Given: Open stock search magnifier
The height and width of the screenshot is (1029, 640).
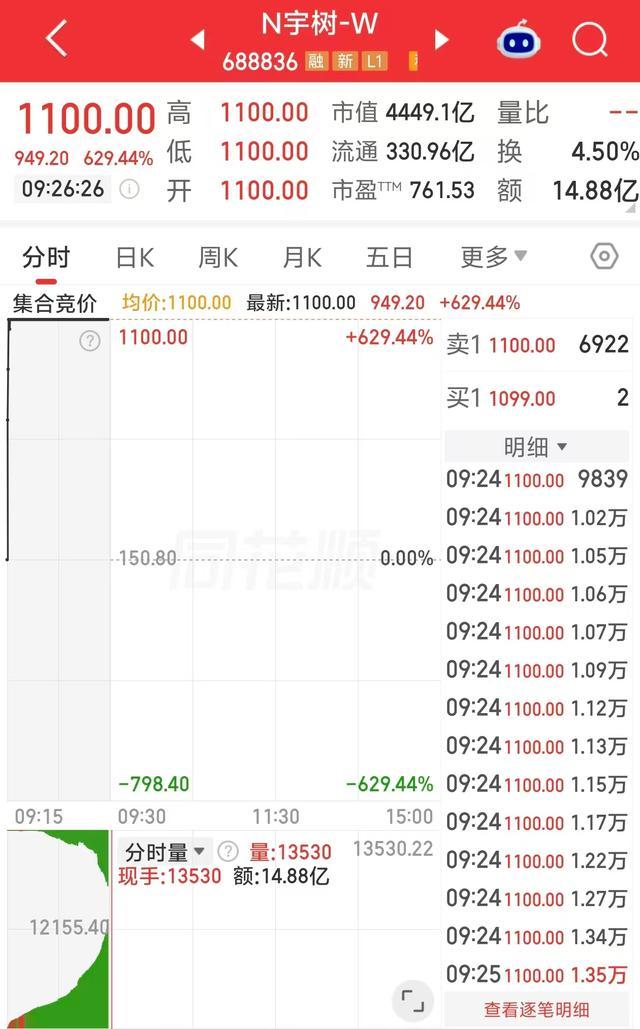Looking at the screenshot, I should (589, 40).
